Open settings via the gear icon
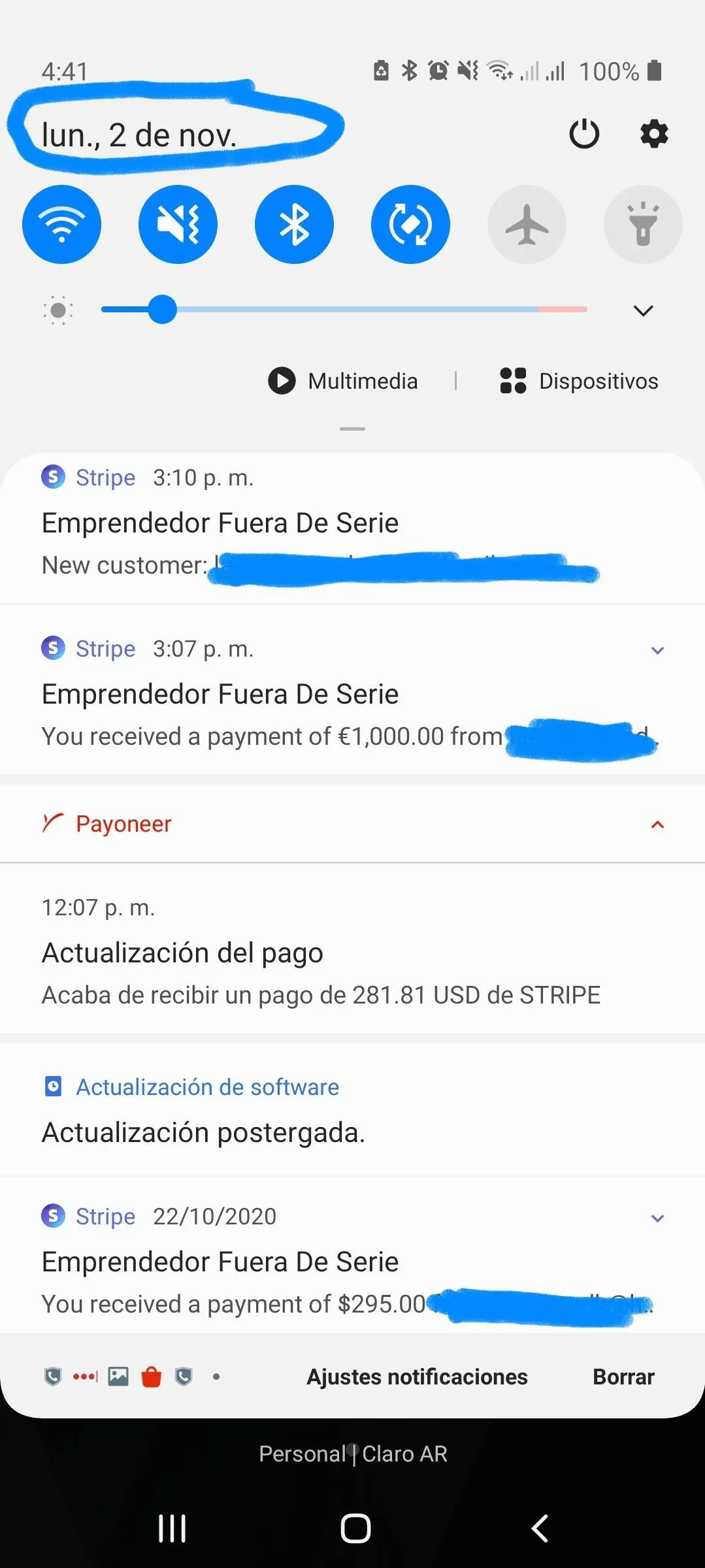 [654, 134]
